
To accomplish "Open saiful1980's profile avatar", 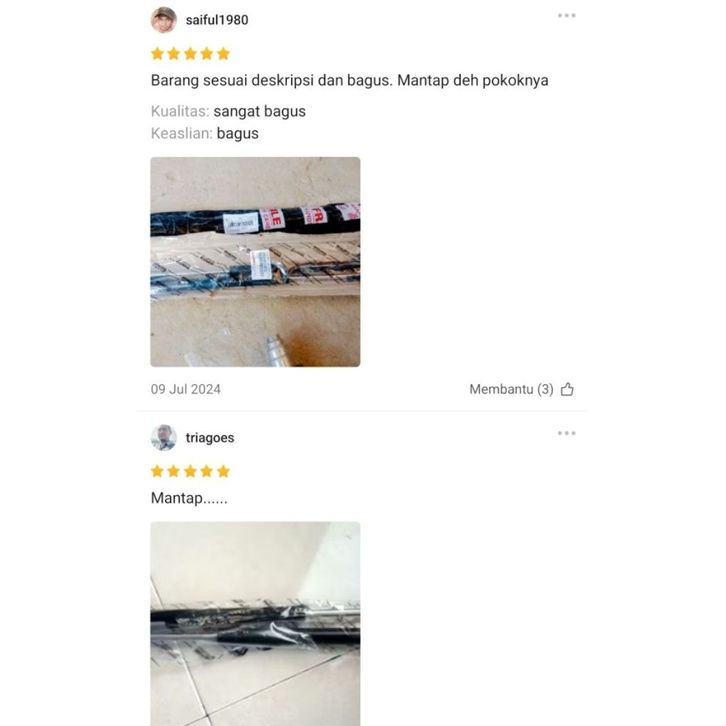I will point(164,20).
